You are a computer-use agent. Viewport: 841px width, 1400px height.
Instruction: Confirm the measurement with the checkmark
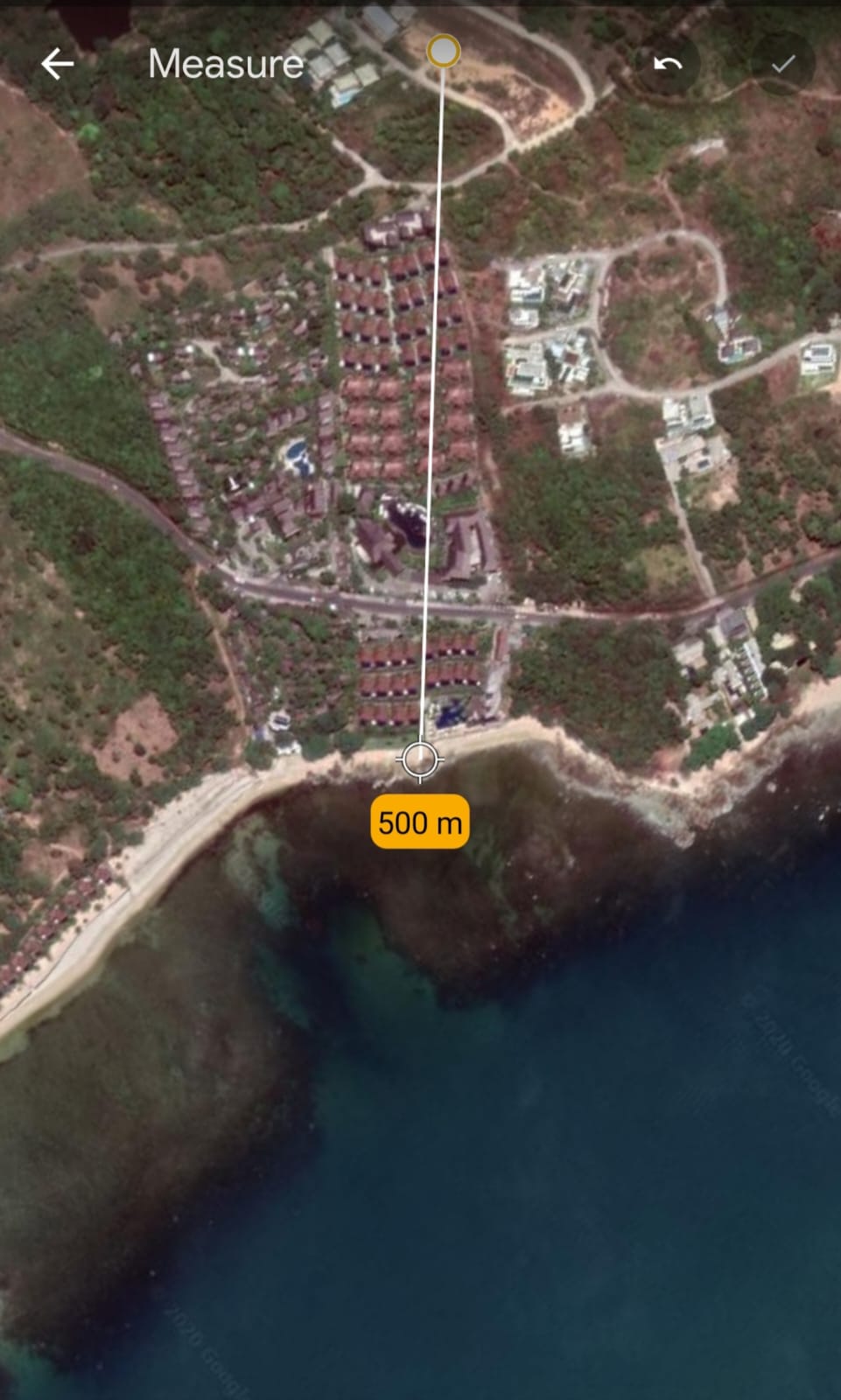[x=782, y=64]
